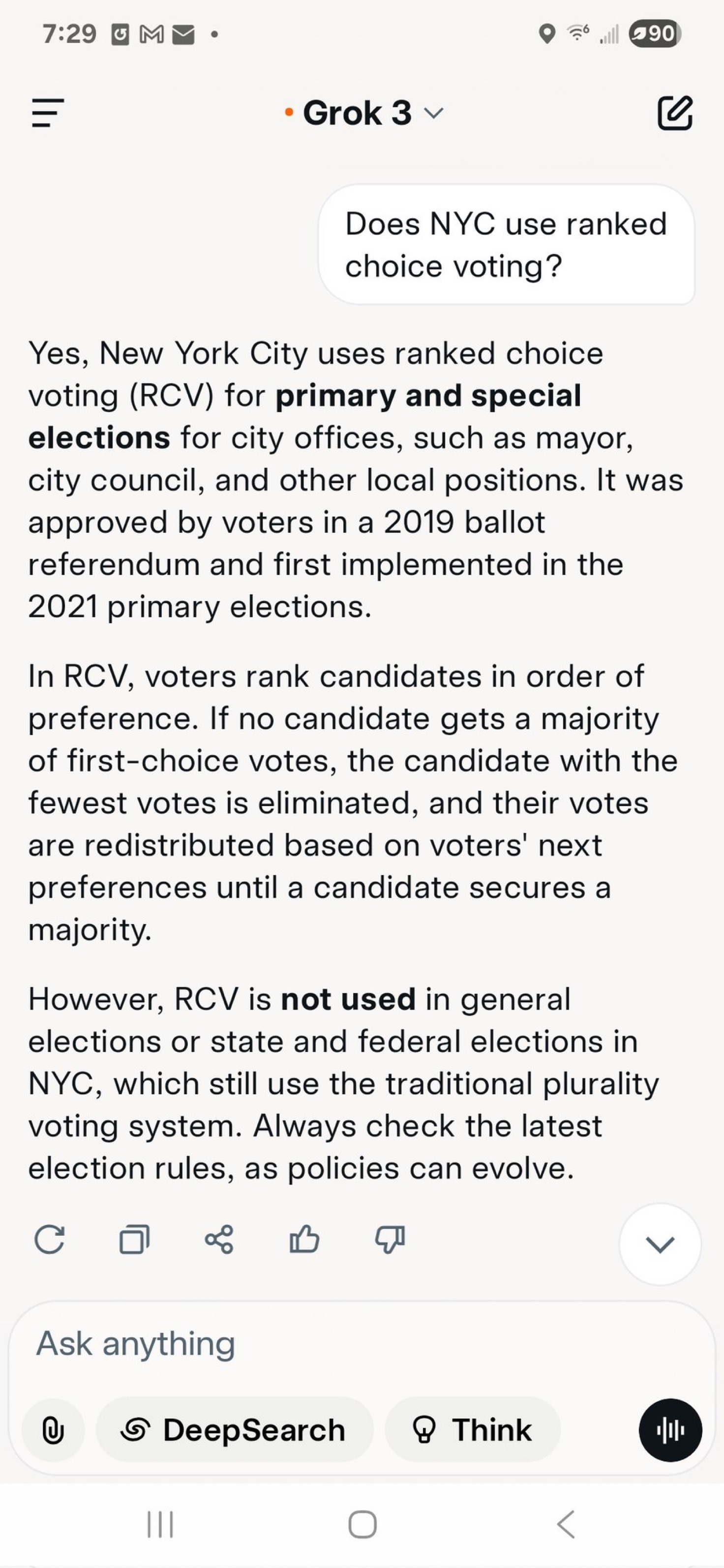This screenshot has width=724, height=1568.
Task: Expand the Grok 3 model selector
Action: 364,113
